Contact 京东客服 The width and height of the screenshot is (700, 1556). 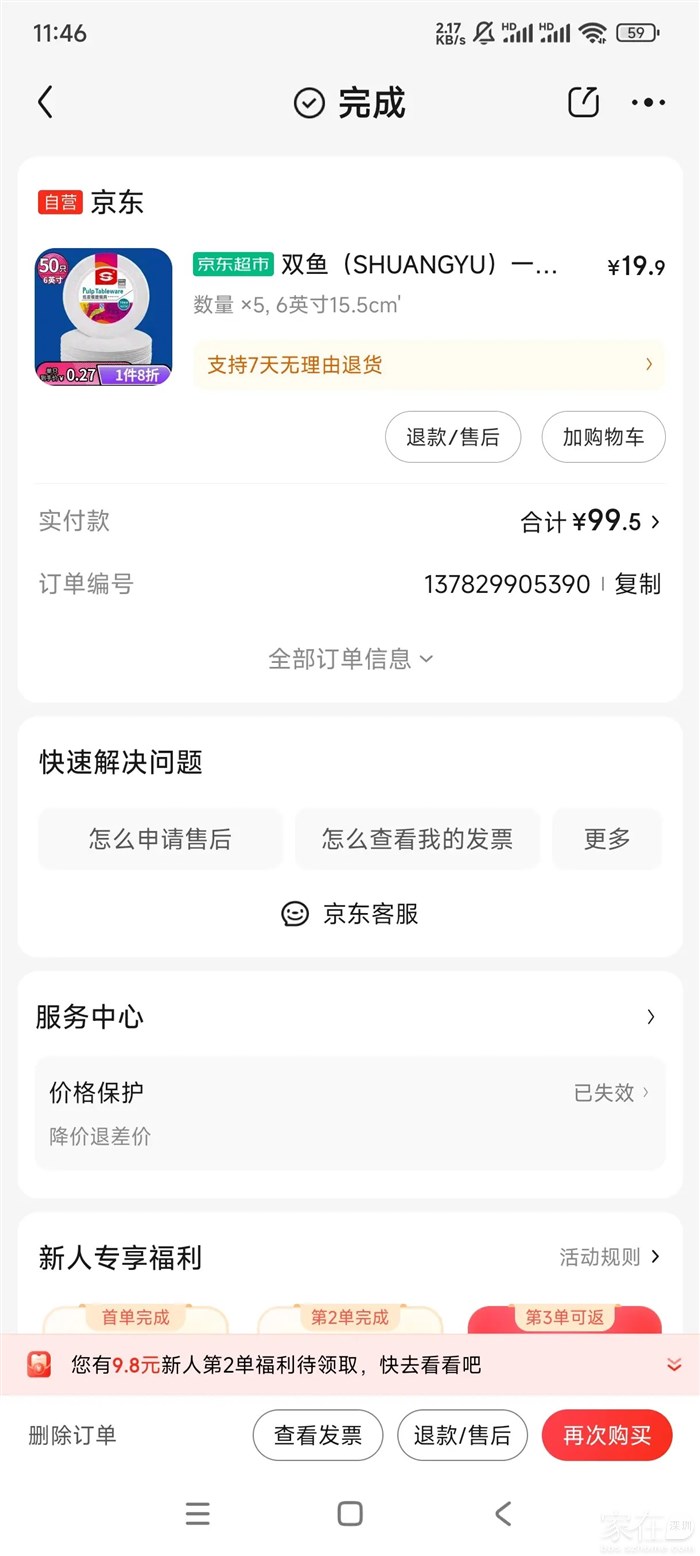(x=350, y=914)
